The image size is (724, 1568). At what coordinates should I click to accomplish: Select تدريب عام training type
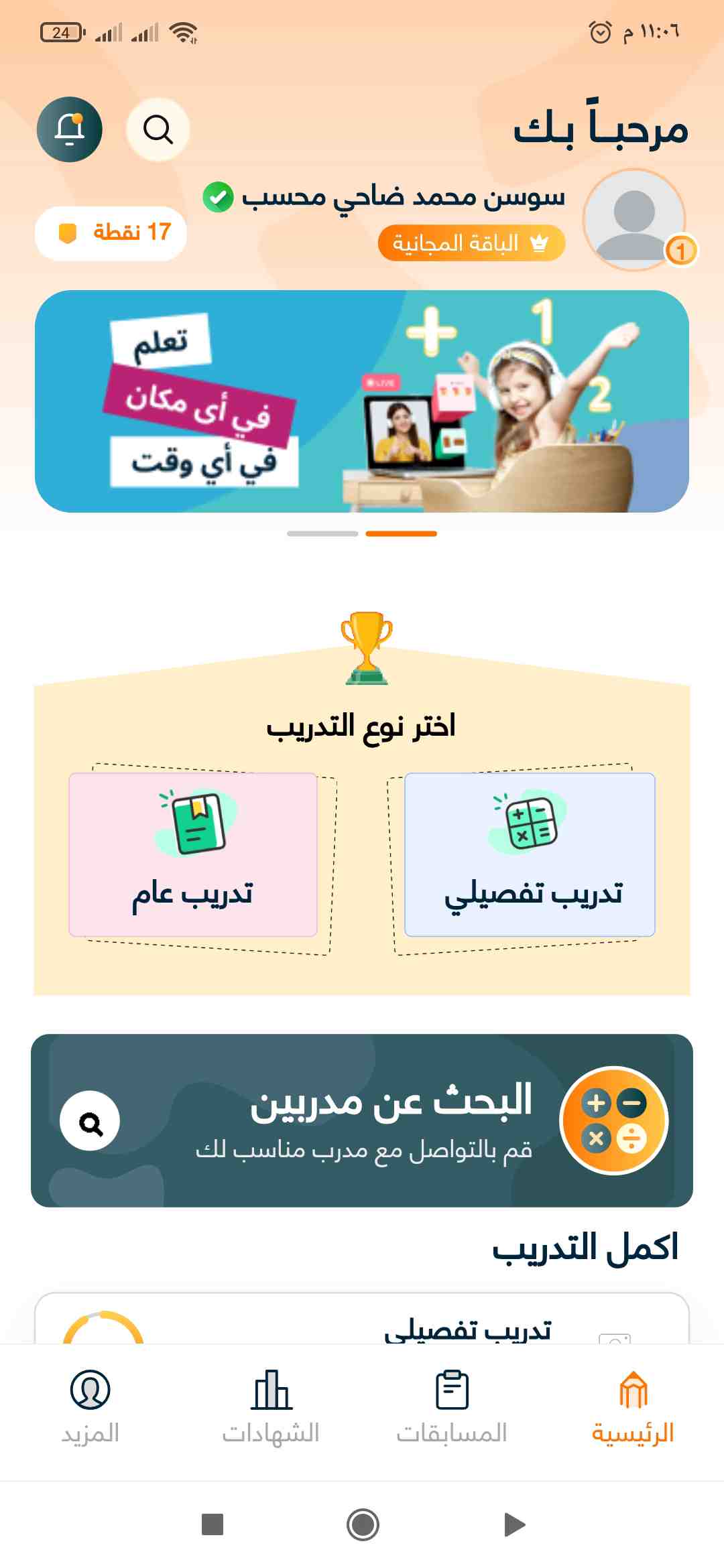pyautogui.click(x=193, y=854)
